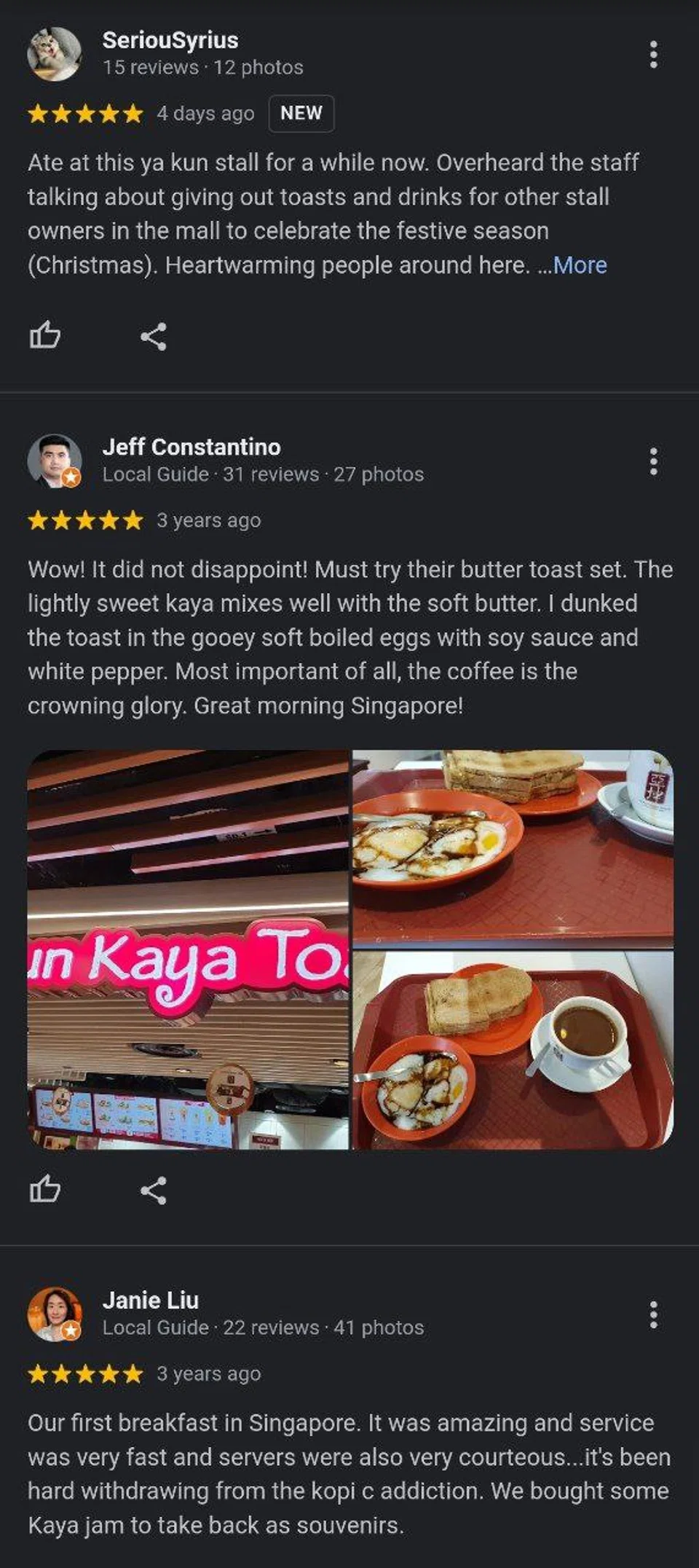View Janie Liu's profile
699x1568 pixels.
click(x=150, y=1300)
